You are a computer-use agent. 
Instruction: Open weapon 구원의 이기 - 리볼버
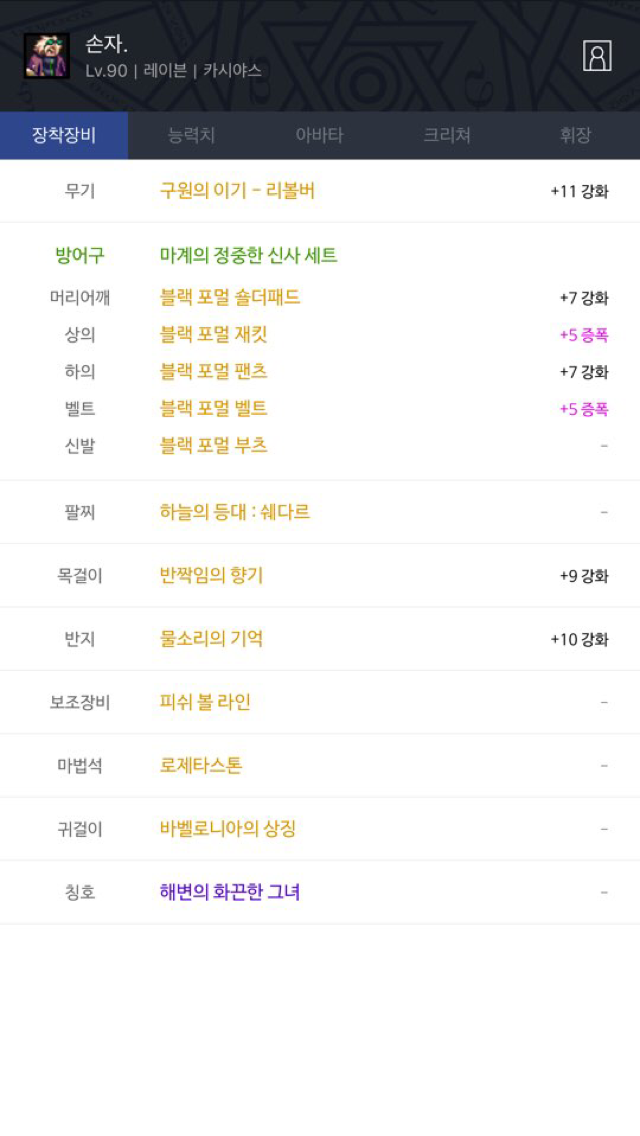(237, 190)
